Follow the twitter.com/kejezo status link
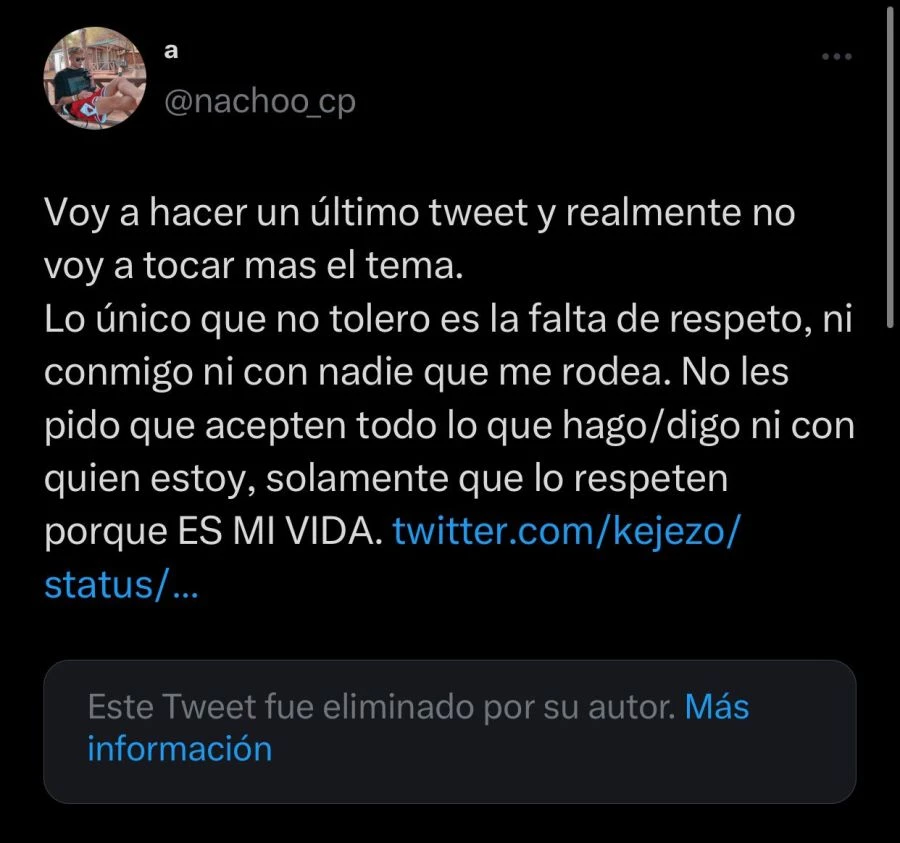The width and height of the screenshot is (900, 843). click(565, 532)
